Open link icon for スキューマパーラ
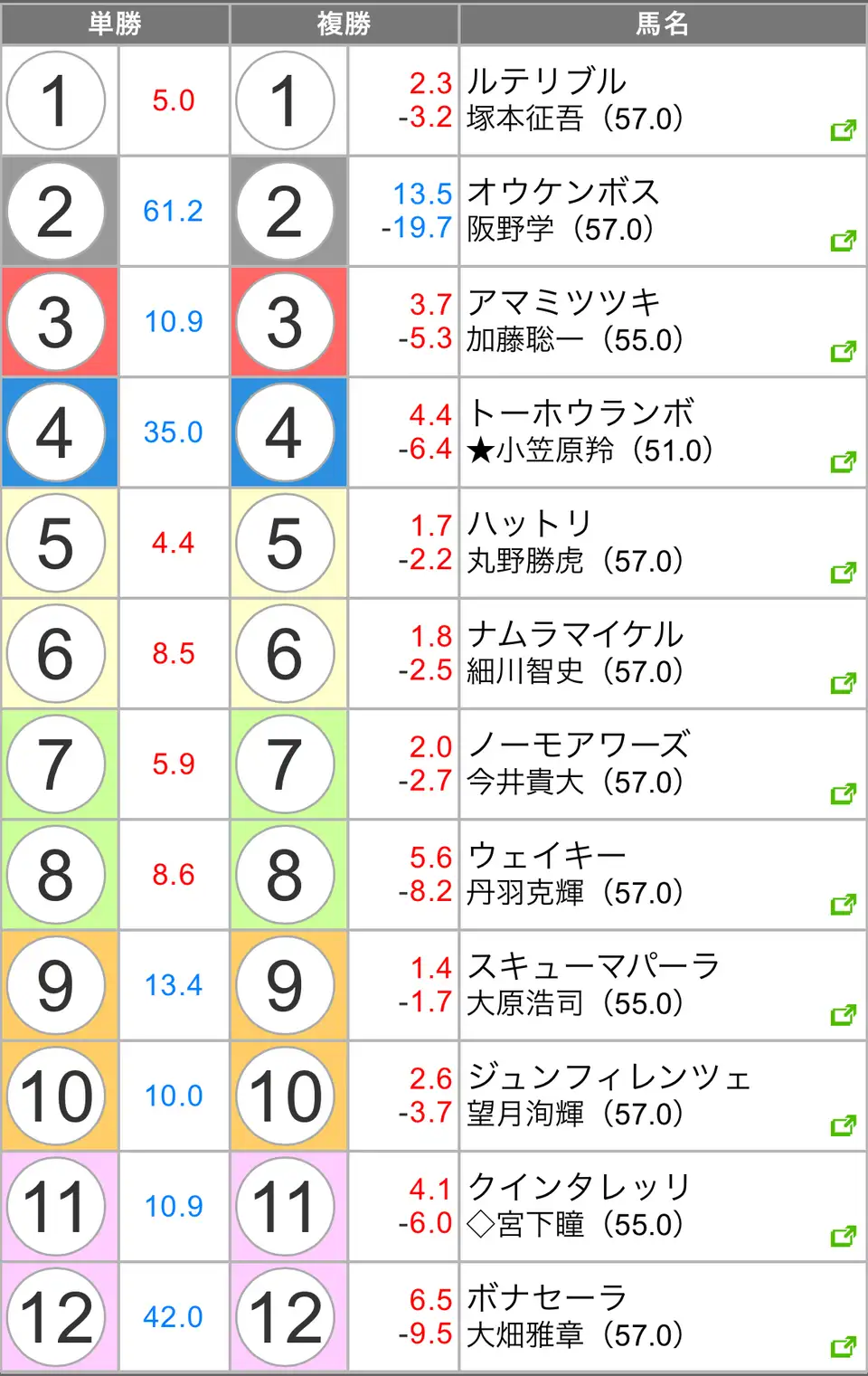 [x=843, y=1015]
